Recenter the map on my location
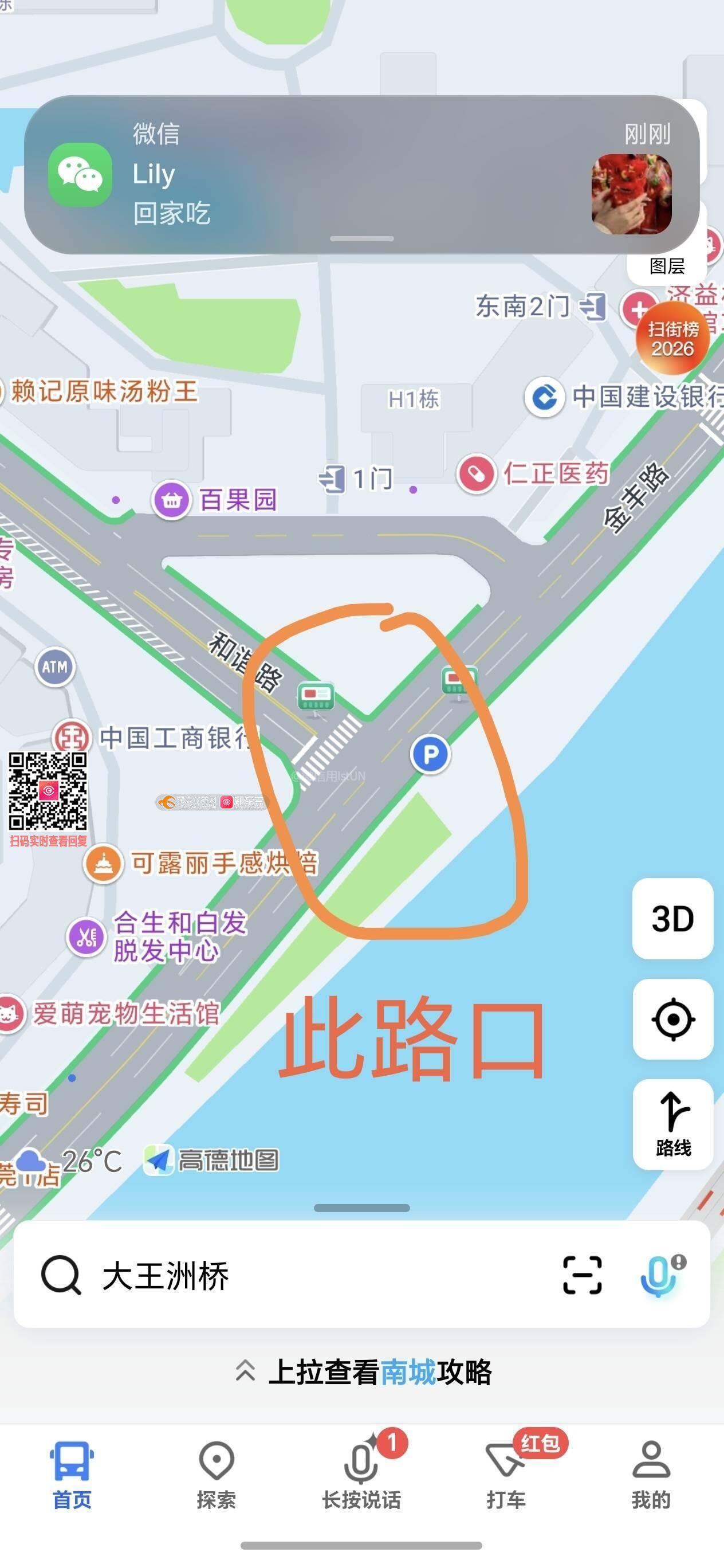 click(672, 1020)
